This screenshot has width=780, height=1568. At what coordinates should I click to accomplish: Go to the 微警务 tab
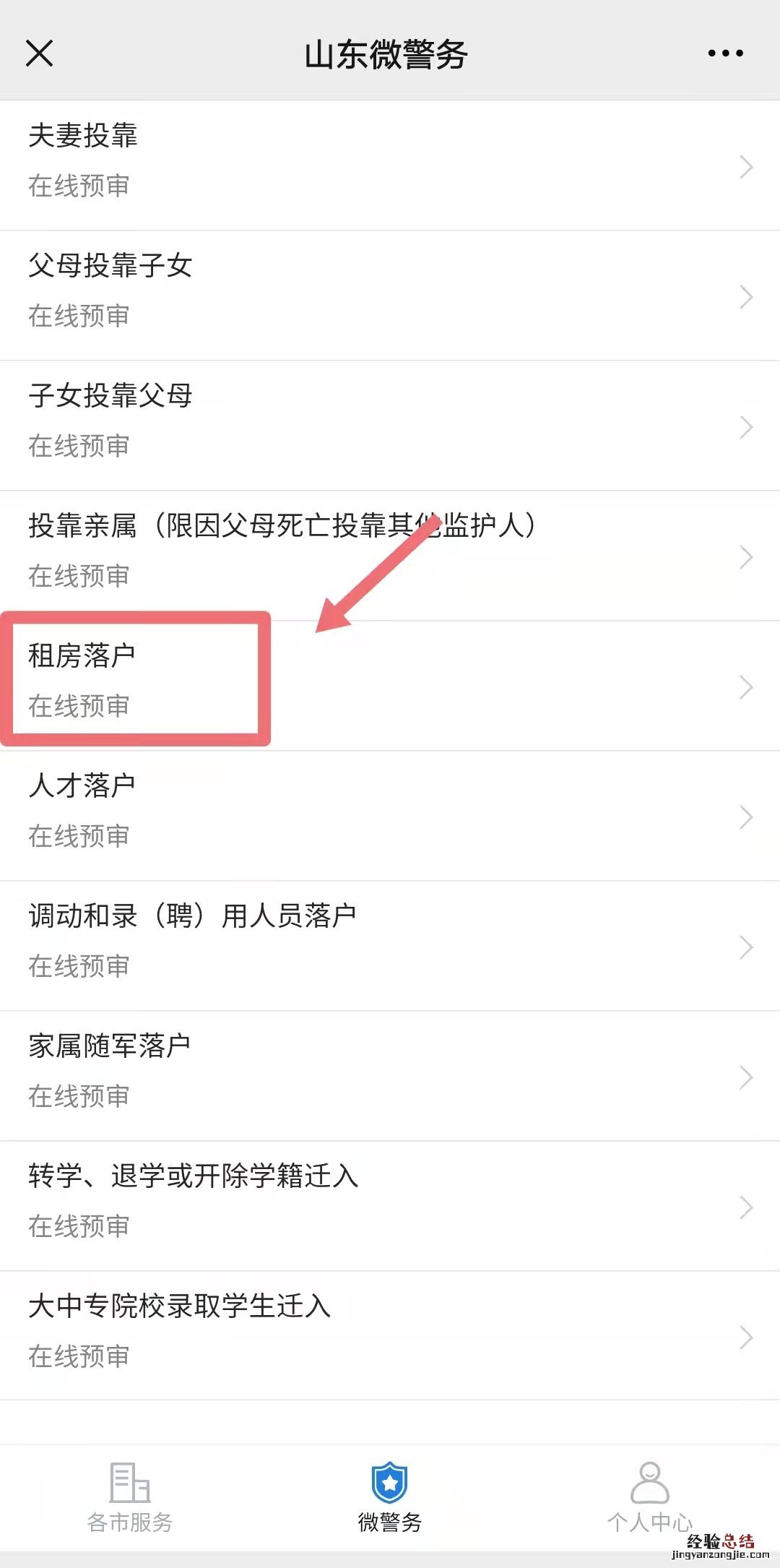tap(390, 1497)
